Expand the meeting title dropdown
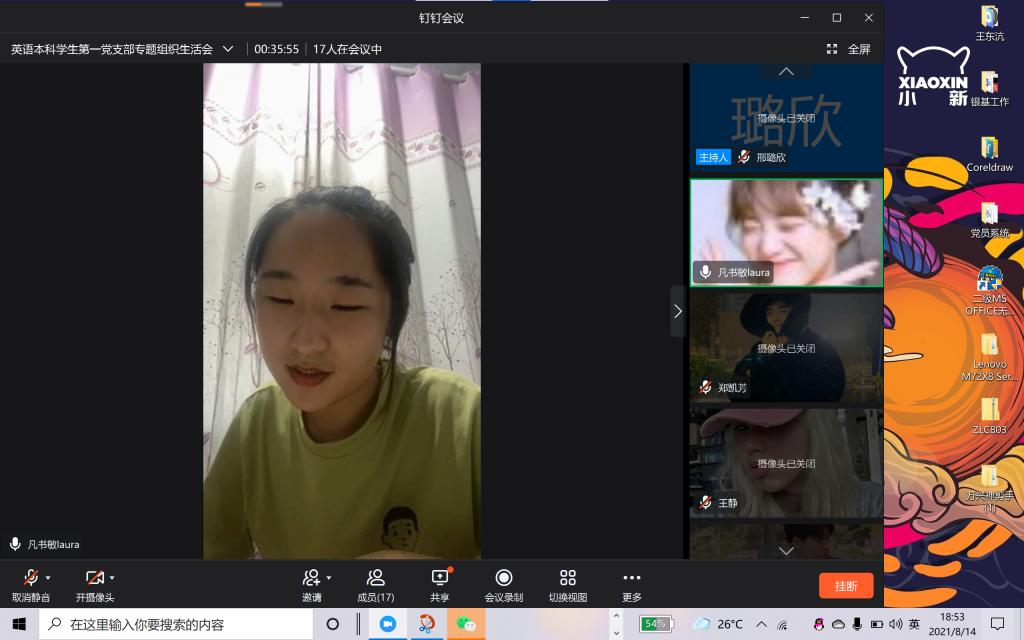 (x=228, y=49)
